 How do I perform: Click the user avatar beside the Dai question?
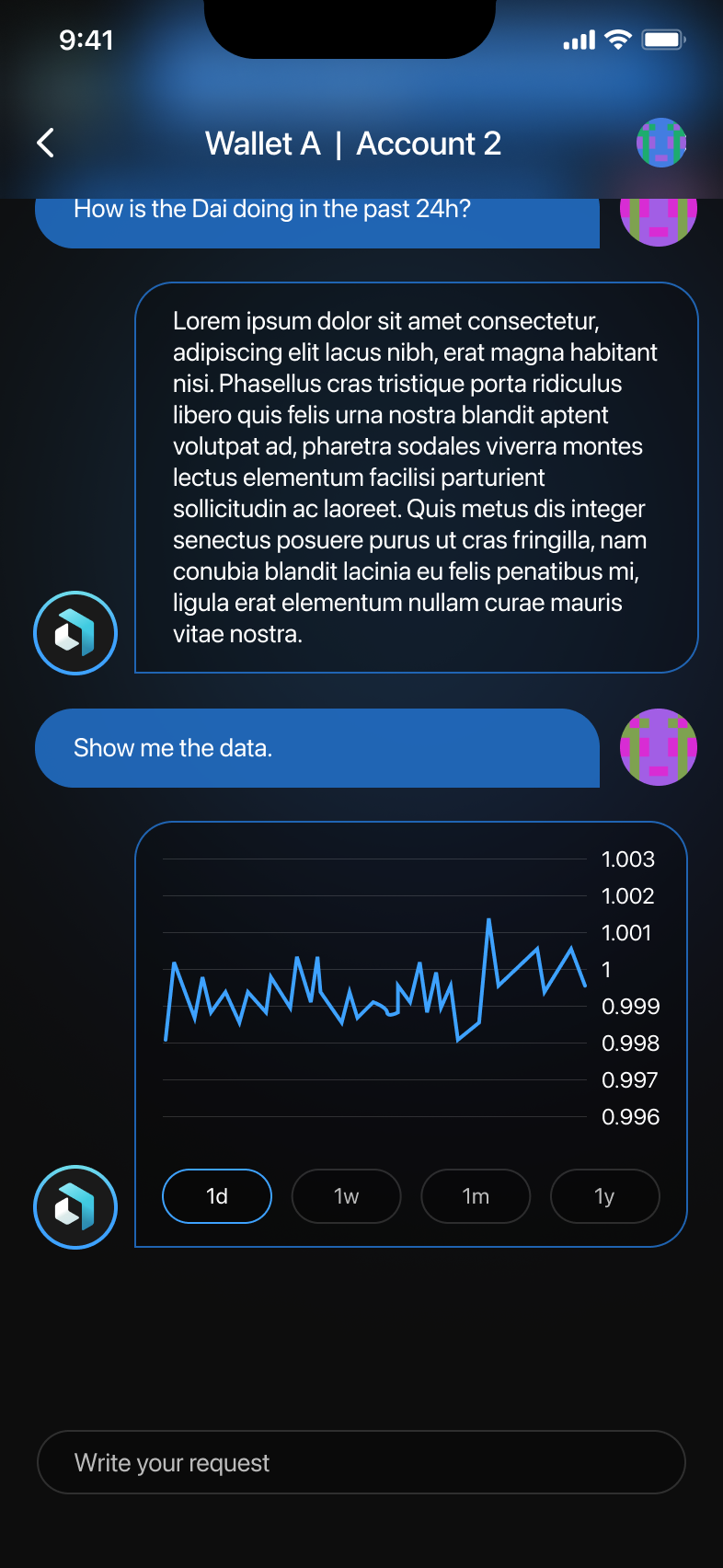(x=658, y=213)
